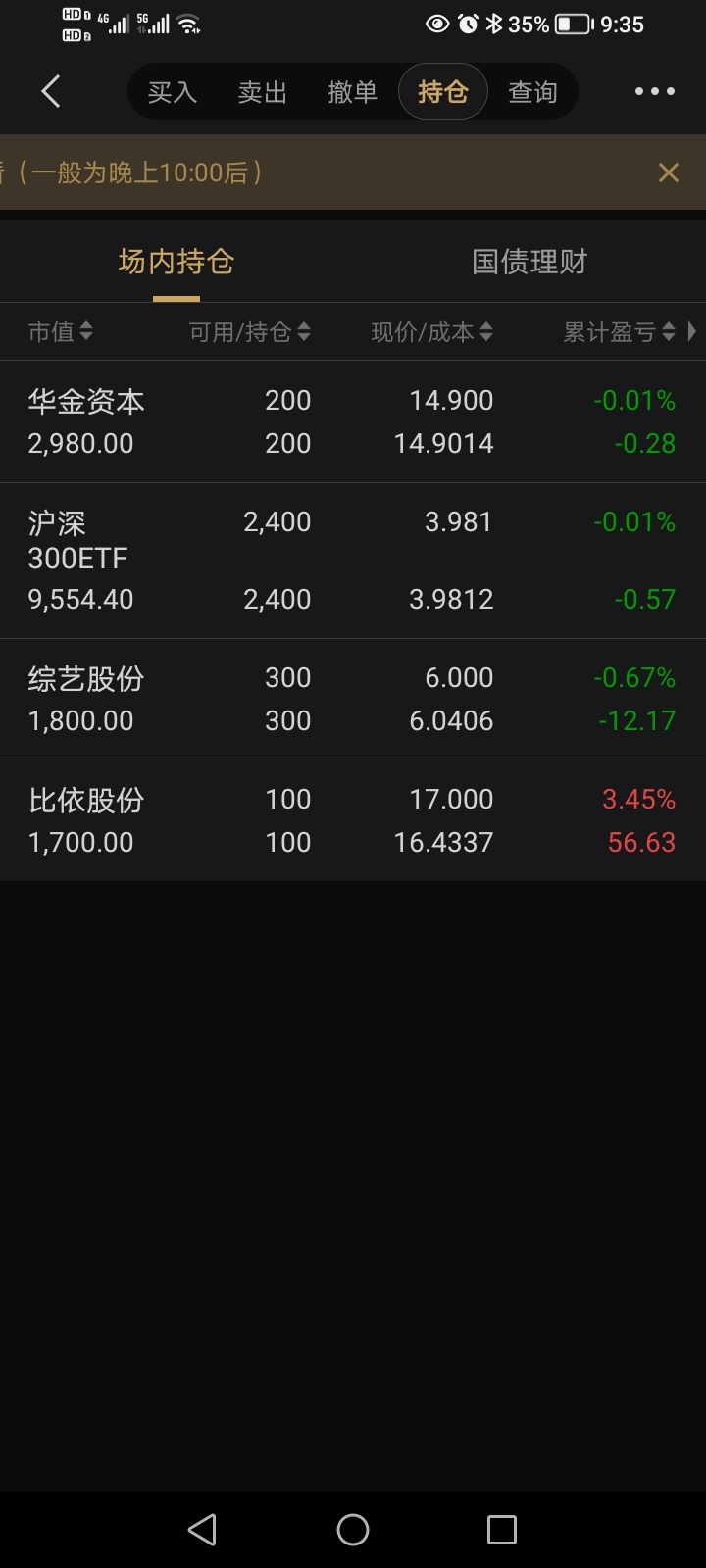Image resolution: width=706 pixels, height=1568 pixels.
Task: Open the 沪深300ETF holding row
Action: (x=353, y=561)
